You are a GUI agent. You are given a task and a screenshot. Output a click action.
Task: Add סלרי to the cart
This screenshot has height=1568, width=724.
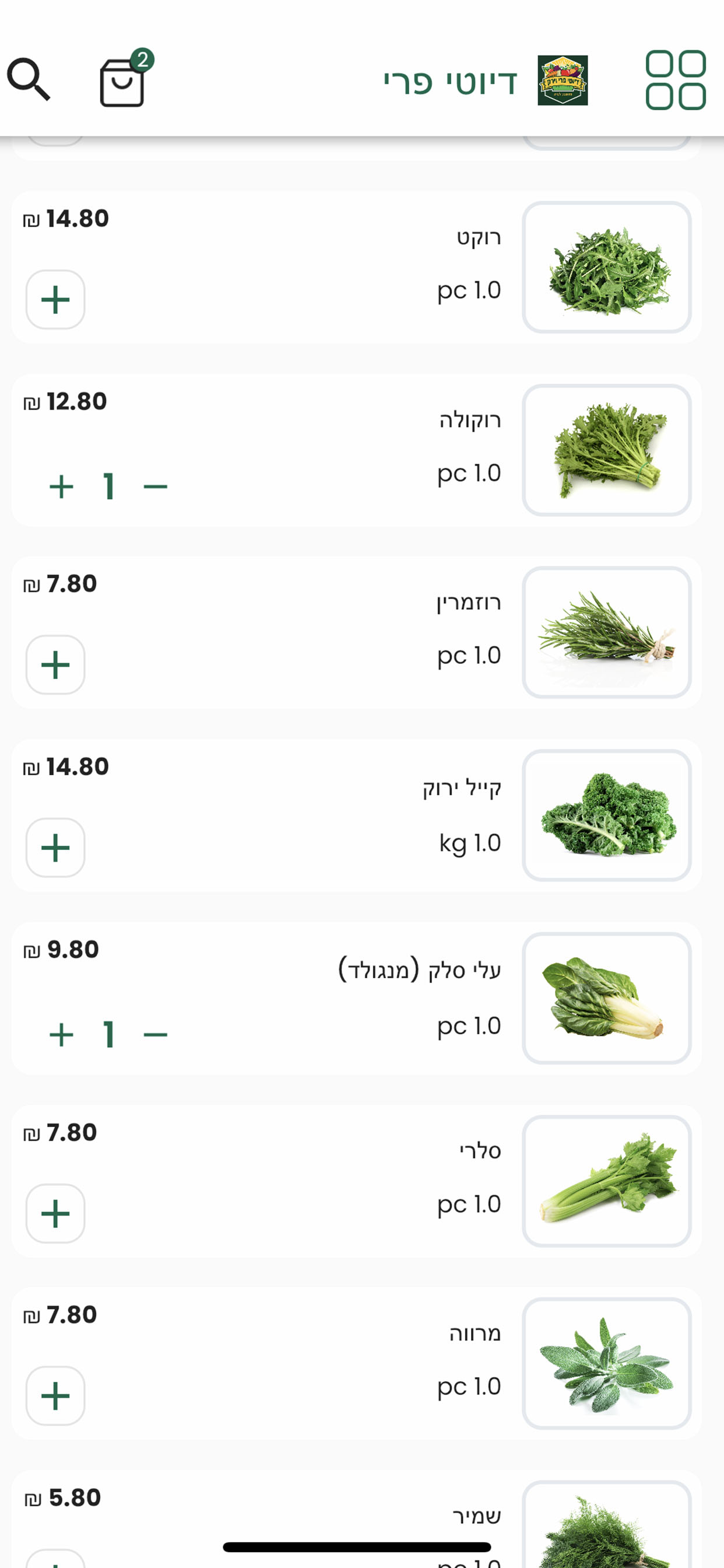coord(55,1214)
